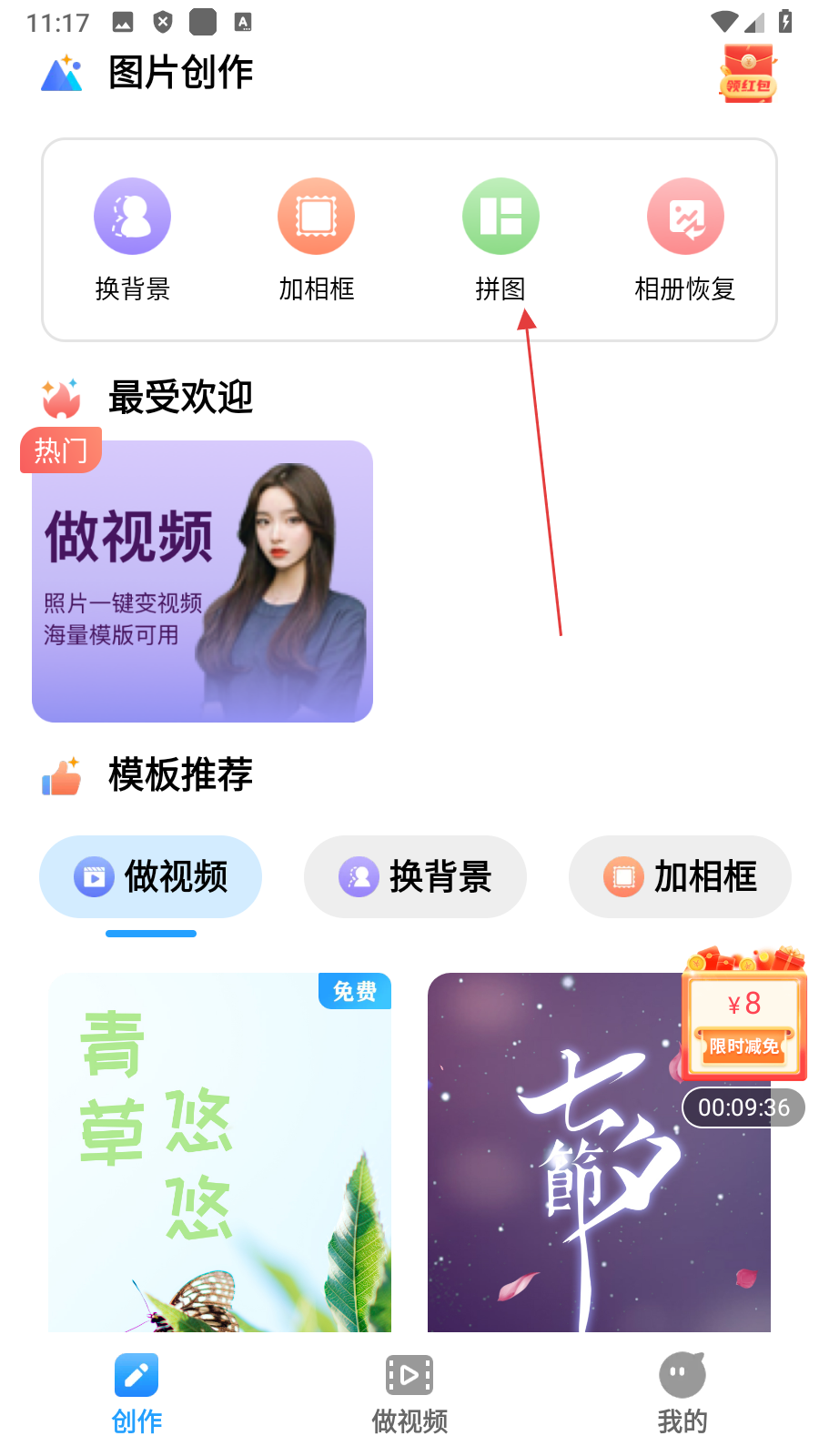Select the 换背景 template chip

click(415, 876)
